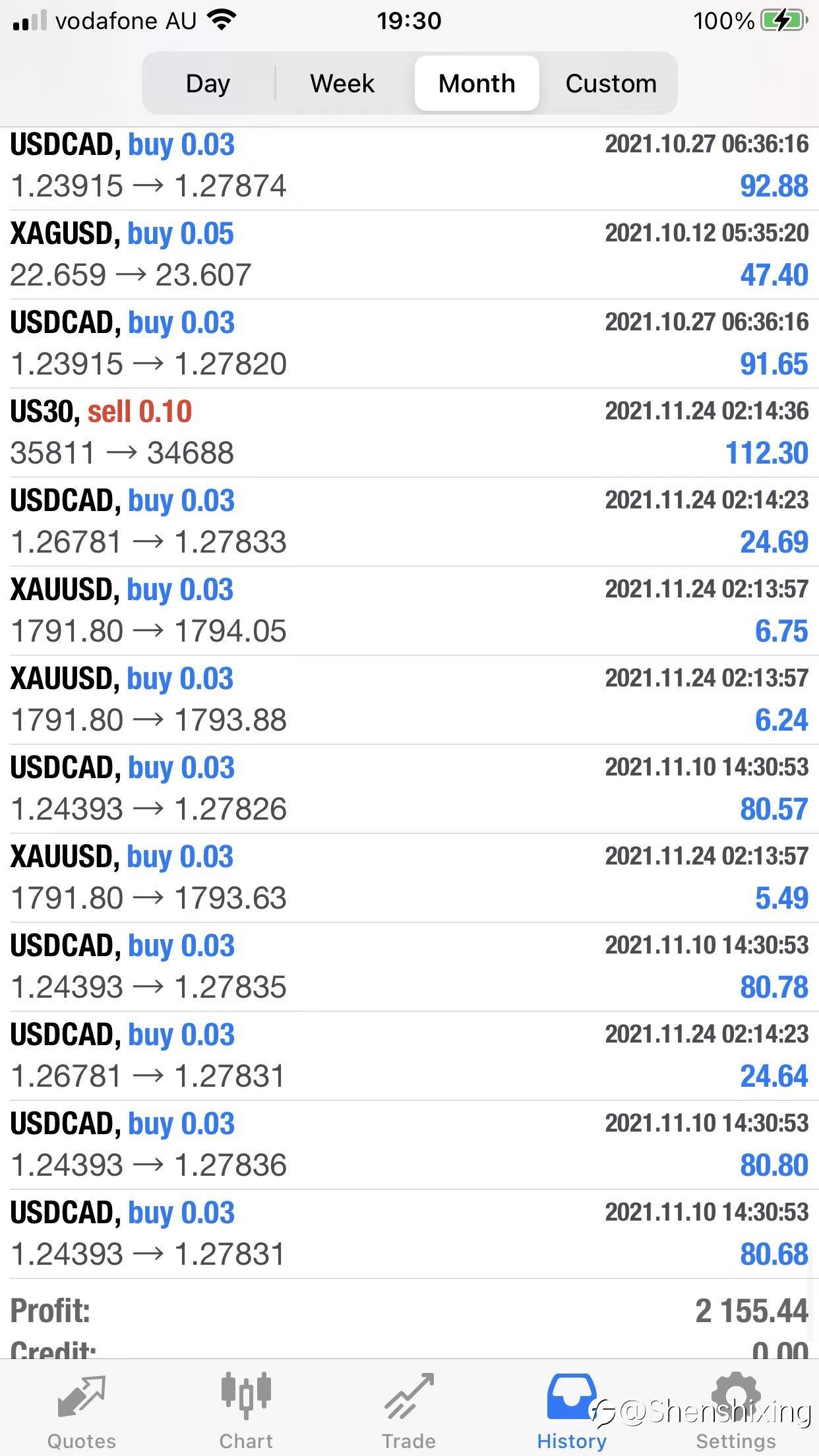
Task: Expand the USDCAD trade with profit 24.69
Action: click(409, 522)
